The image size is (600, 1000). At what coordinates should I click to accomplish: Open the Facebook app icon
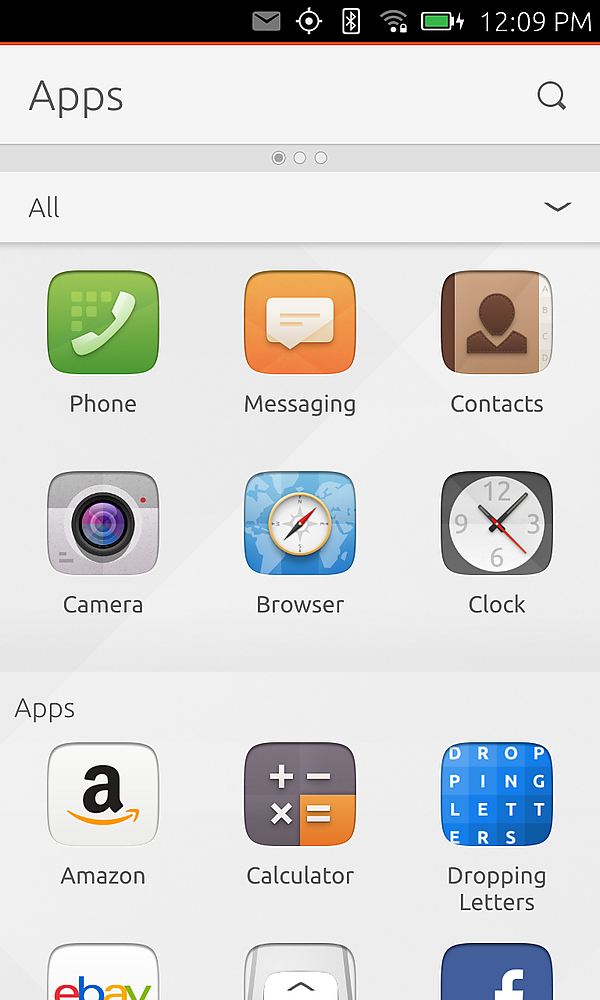pyautogui.click(x=497, y=975)
